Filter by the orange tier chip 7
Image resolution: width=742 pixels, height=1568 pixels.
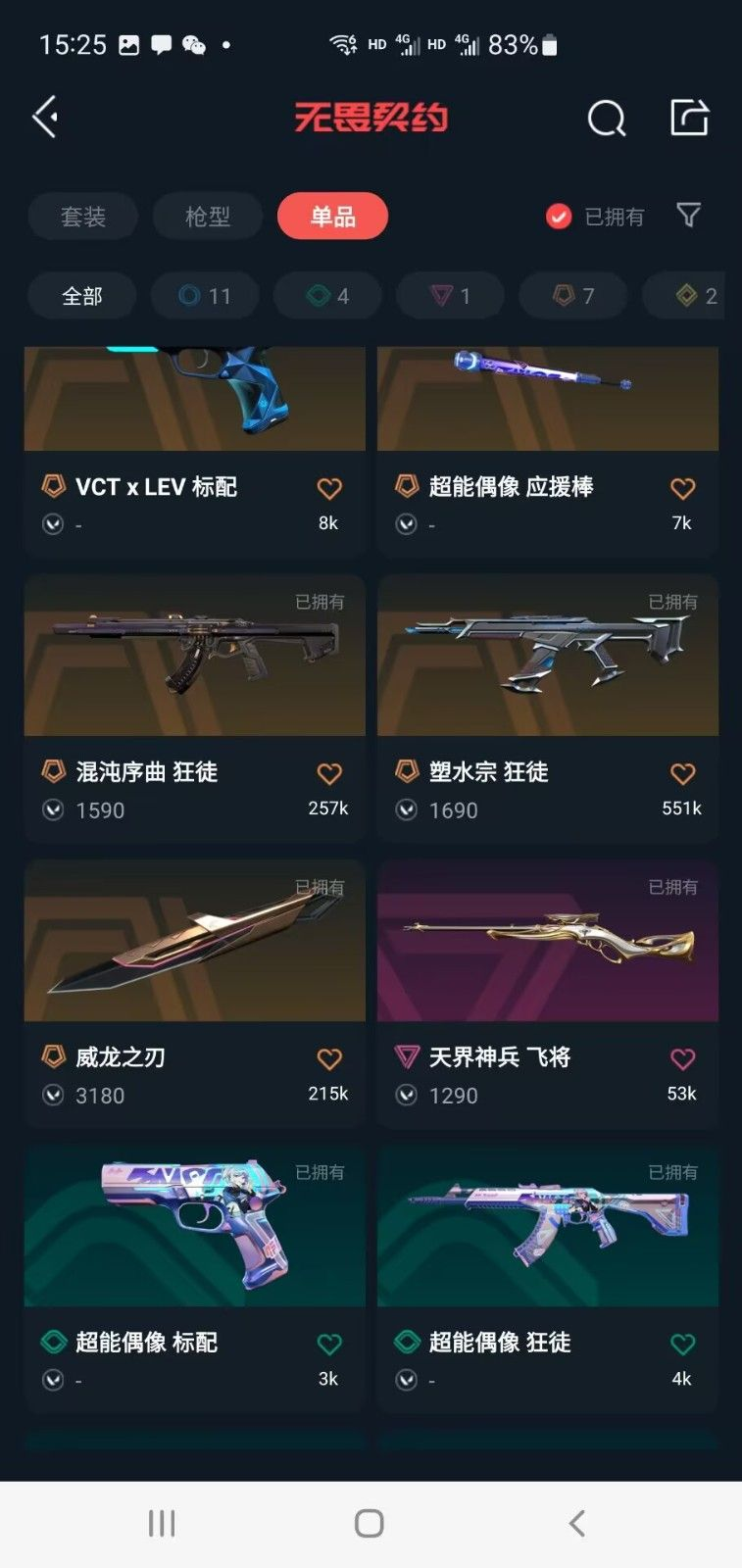point(572,296)
